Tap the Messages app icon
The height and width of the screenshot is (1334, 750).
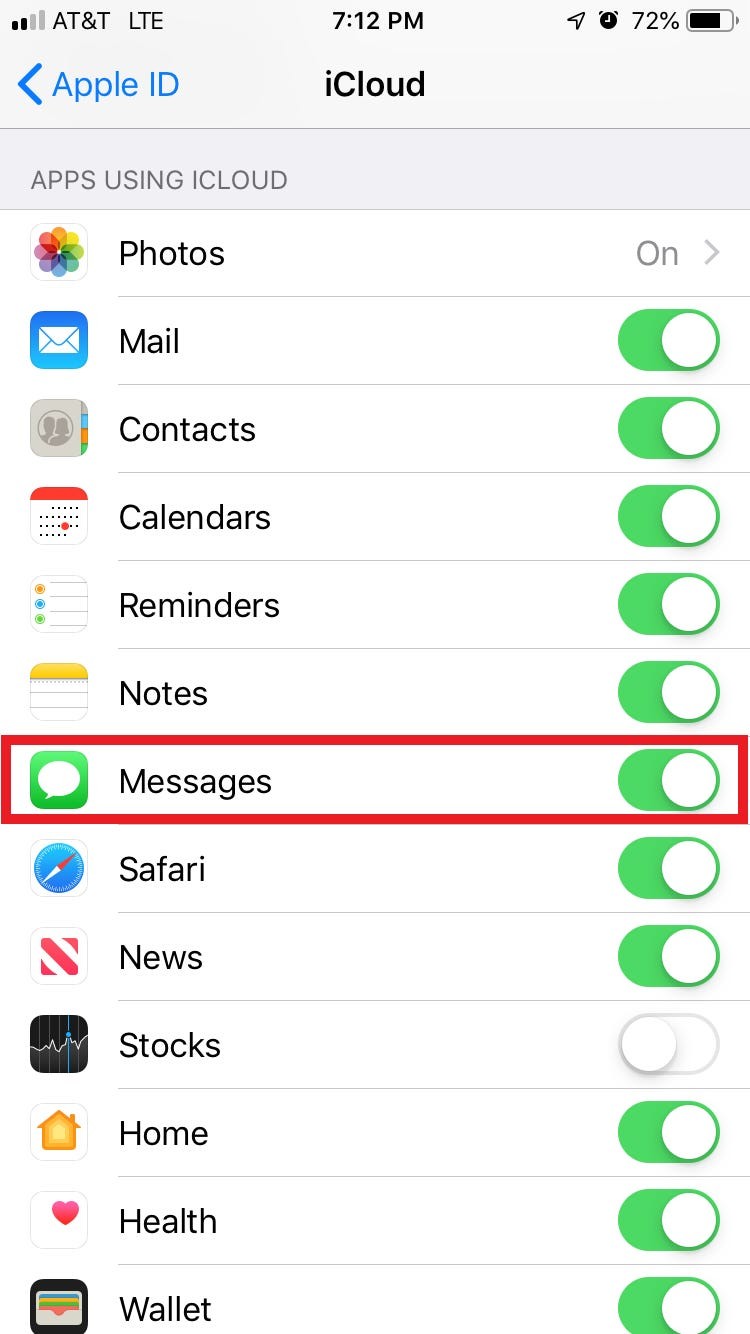pyautogui.click(x=59, y=780)
